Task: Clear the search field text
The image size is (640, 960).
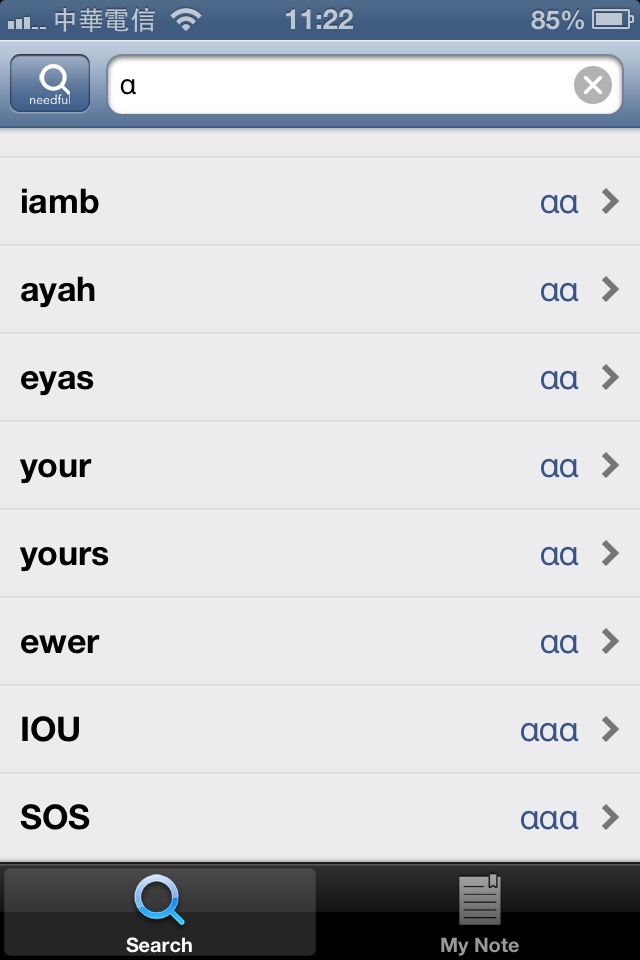Action: [x=592, y=85]
